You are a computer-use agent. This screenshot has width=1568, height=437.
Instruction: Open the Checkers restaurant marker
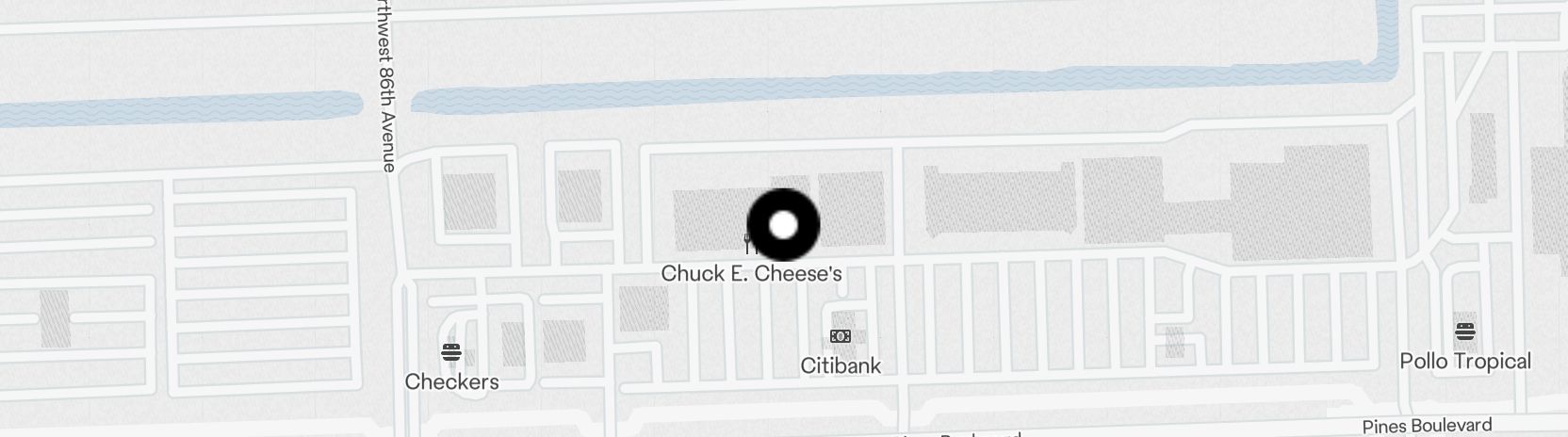[450, 354]
